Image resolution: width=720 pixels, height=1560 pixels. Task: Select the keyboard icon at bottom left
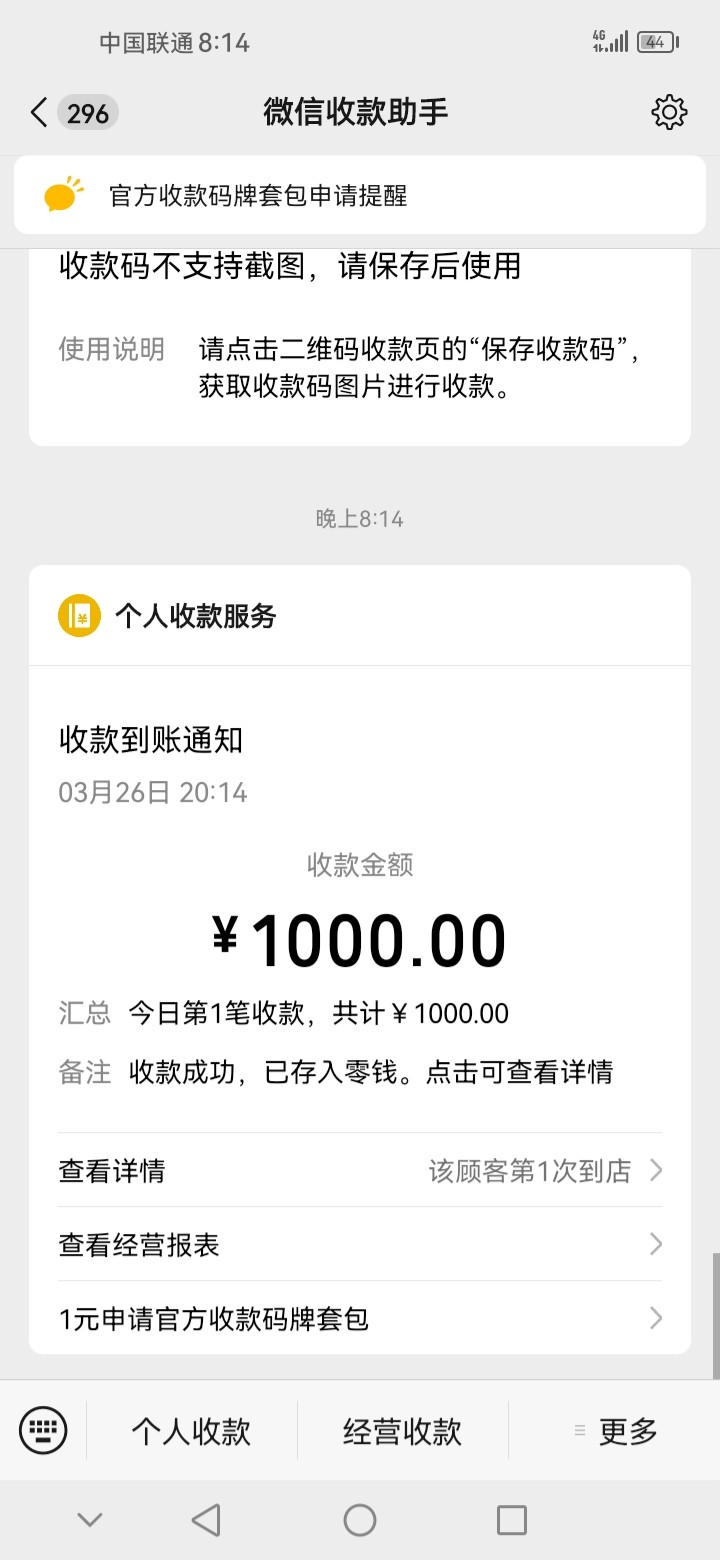point(42,1430)
